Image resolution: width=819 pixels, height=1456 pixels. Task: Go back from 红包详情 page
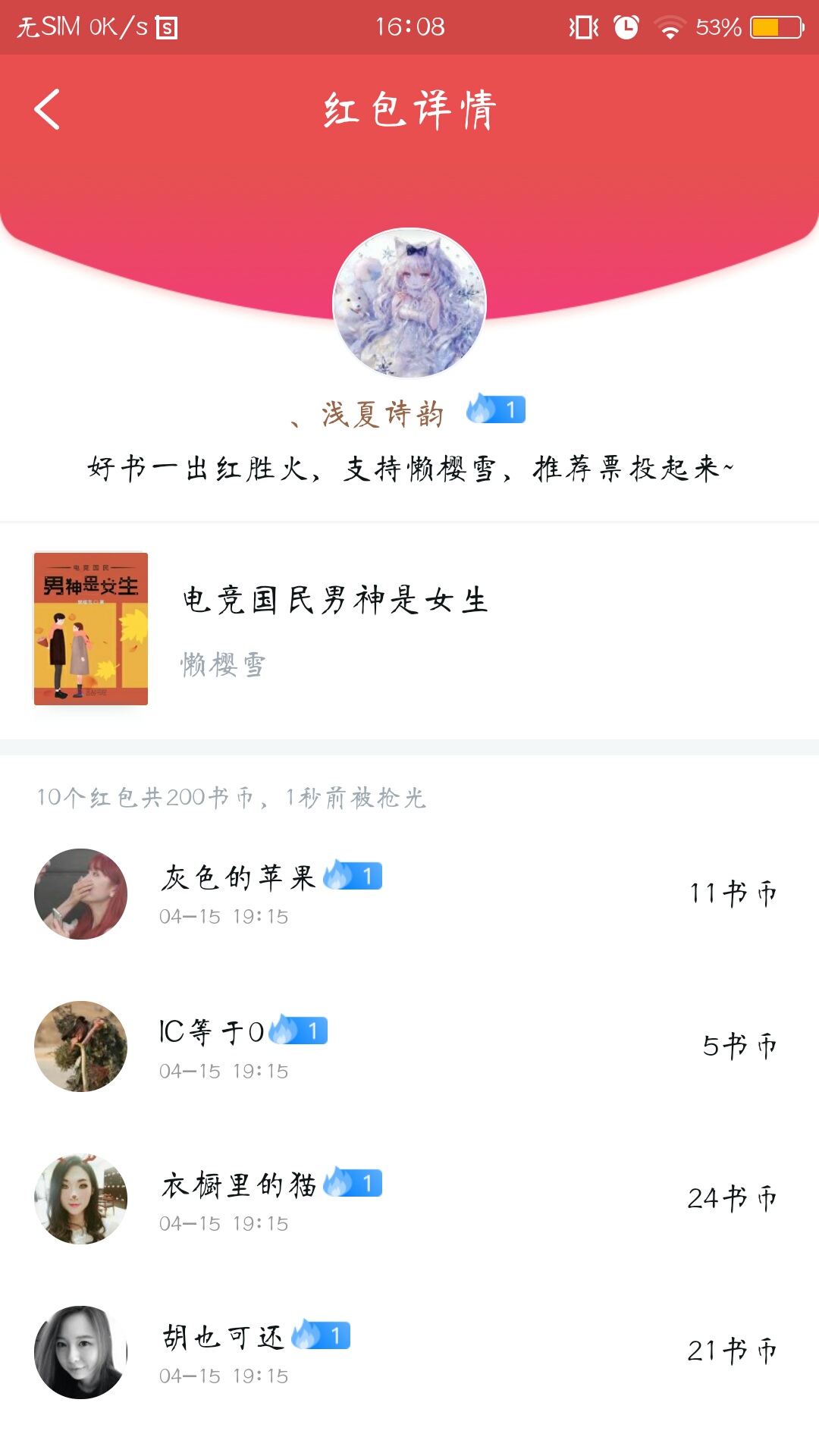(x=47, y=110)
